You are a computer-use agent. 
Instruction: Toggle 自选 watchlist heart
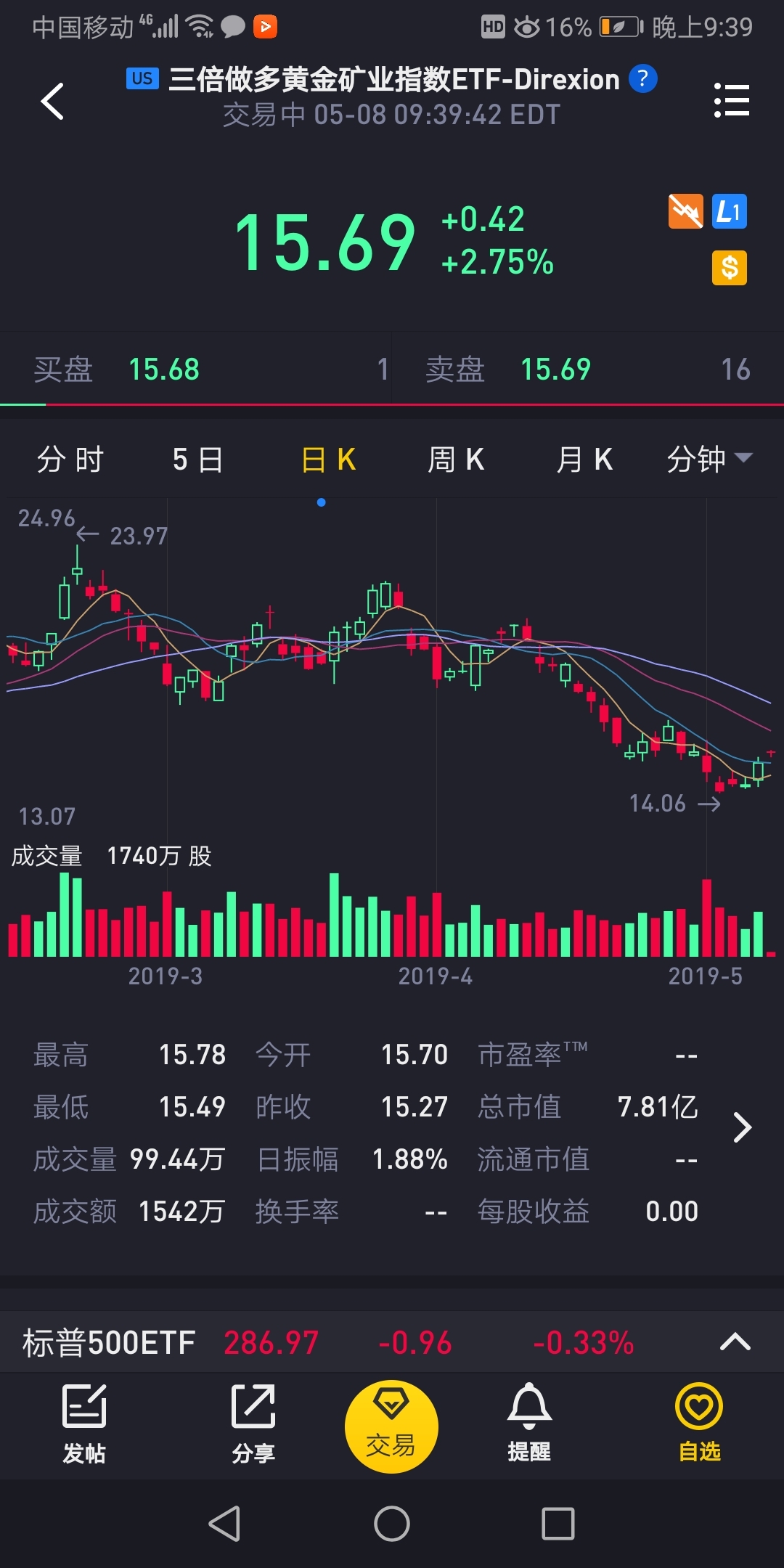tap(699, 1423)
